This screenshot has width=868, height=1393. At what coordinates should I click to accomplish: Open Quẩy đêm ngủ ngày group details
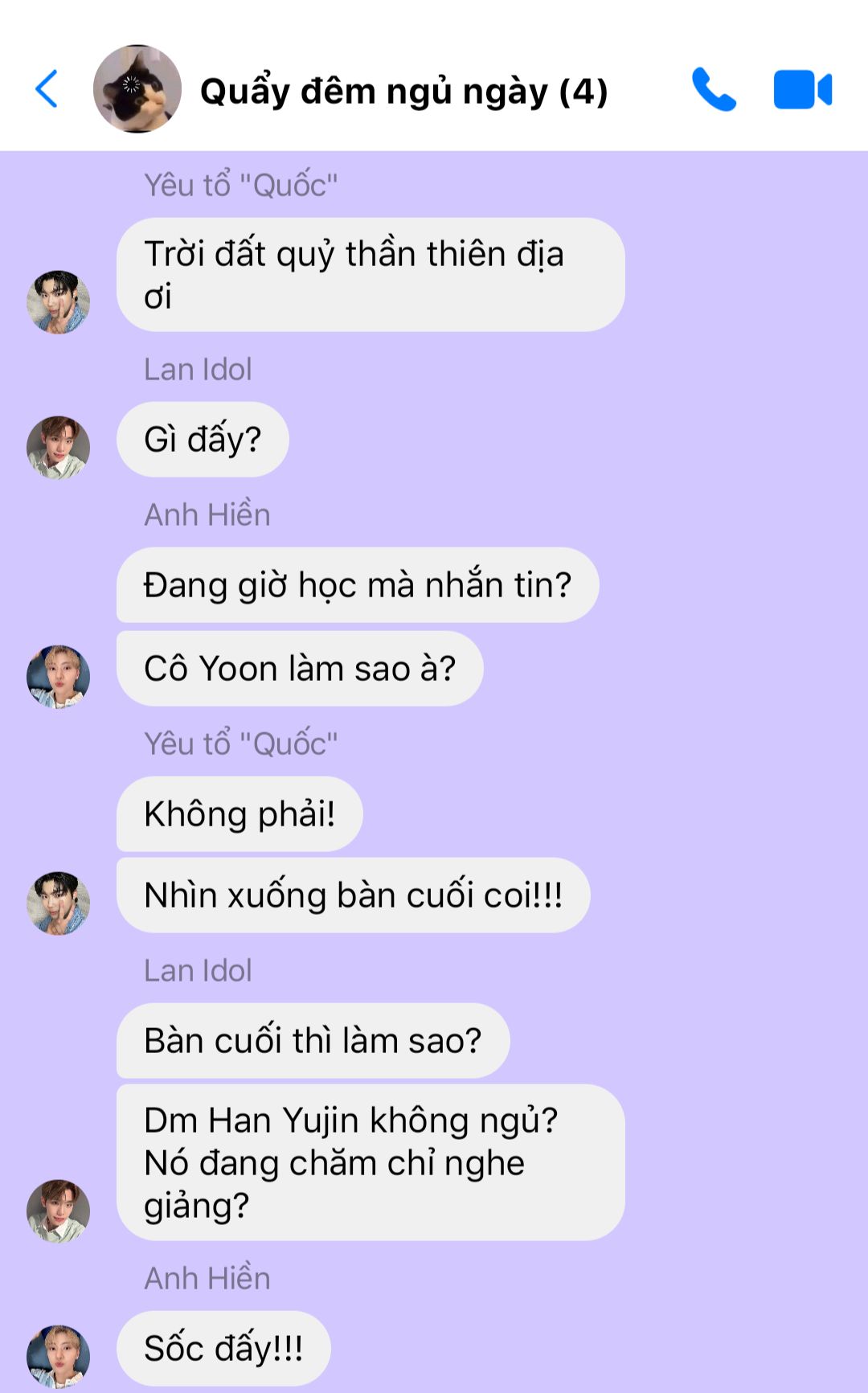[x=403, y=91]
